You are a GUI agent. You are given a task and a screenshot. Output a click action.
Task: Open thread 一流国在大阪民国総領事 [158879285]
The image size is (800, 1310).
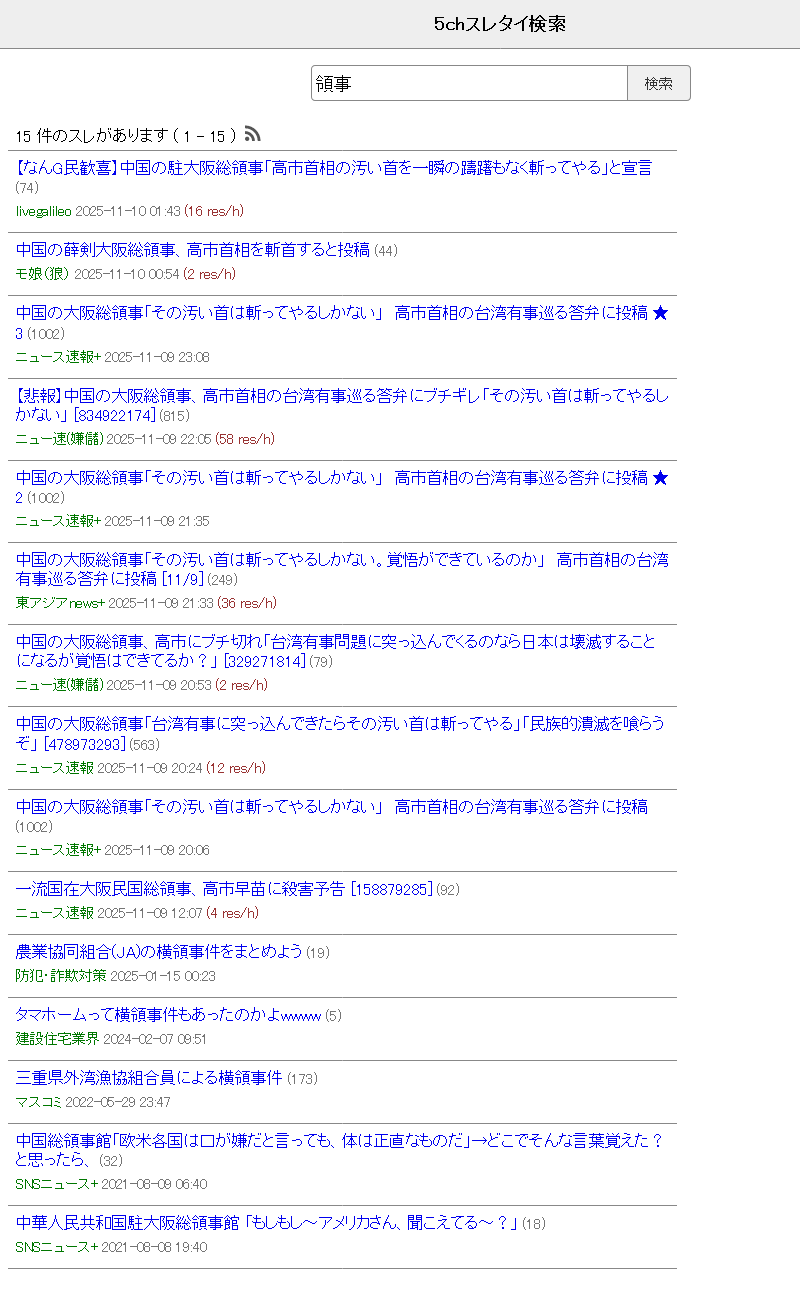223,889
